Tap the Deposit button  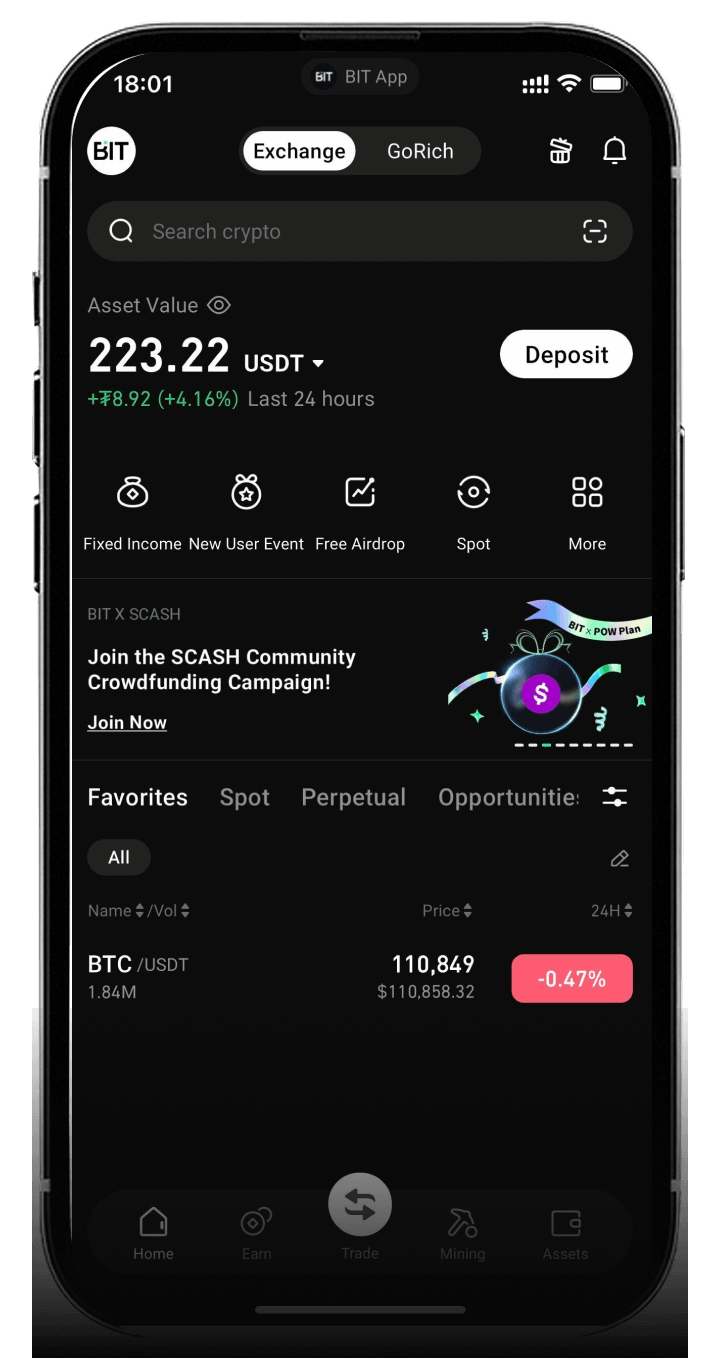(x=566, y=355)
